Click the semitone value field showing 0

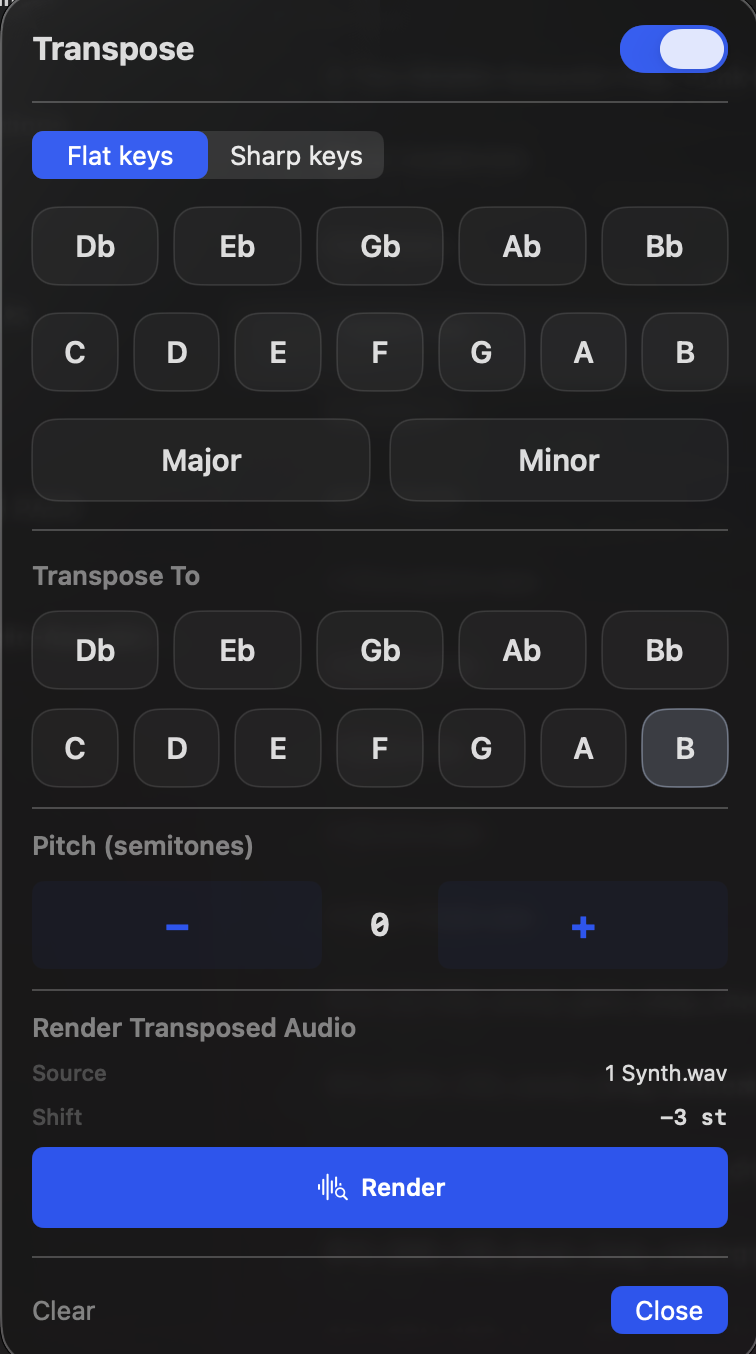[378, 926]
